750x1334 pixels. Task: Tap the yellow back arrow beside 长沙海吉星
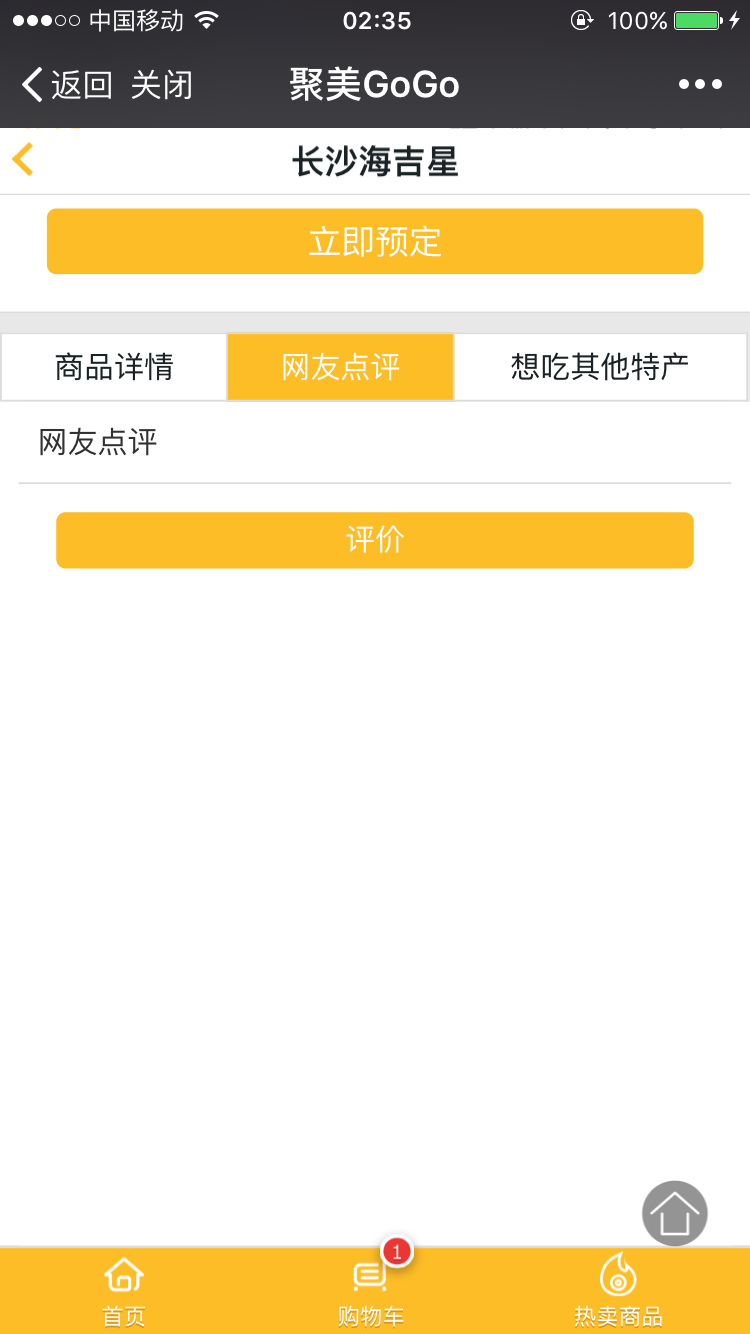(x=23, y=160)
